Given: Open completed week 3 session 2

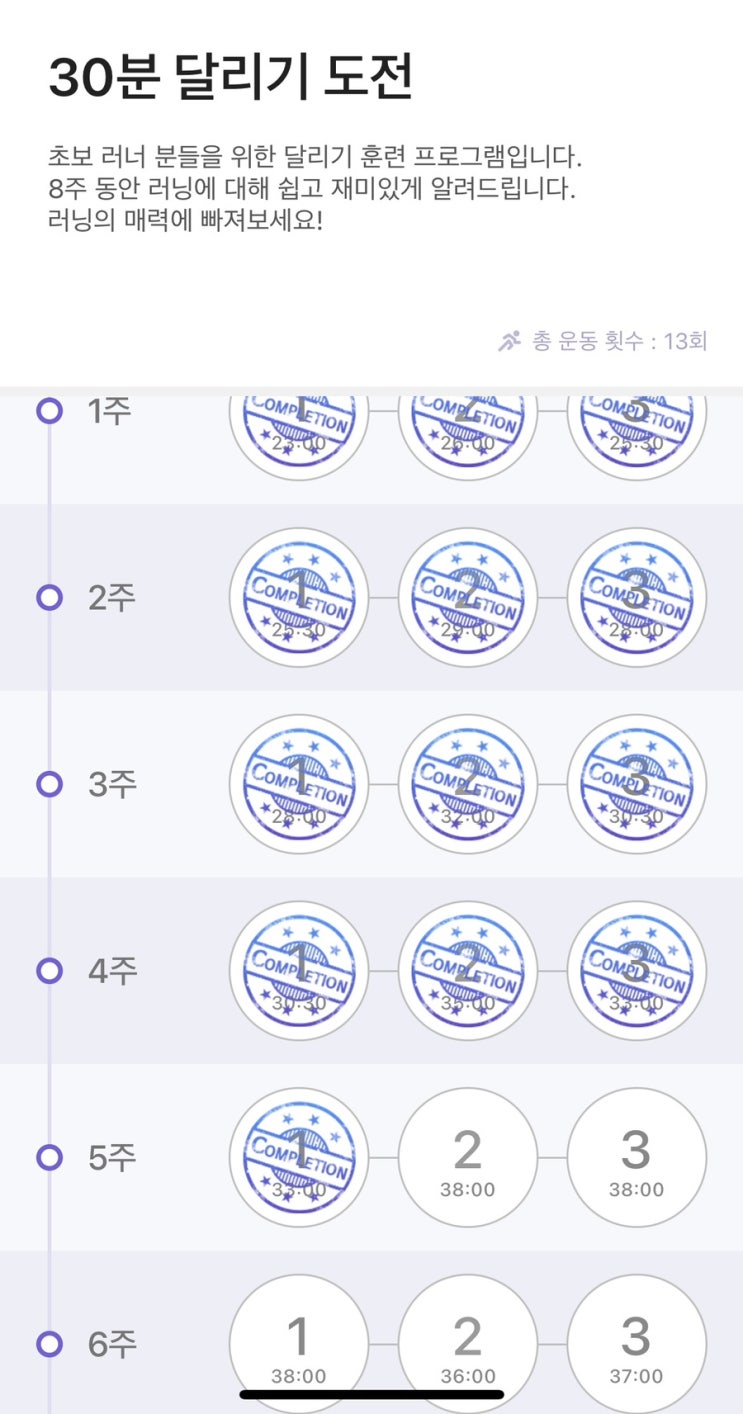Looking at the screenshot, I should (468, 784).
